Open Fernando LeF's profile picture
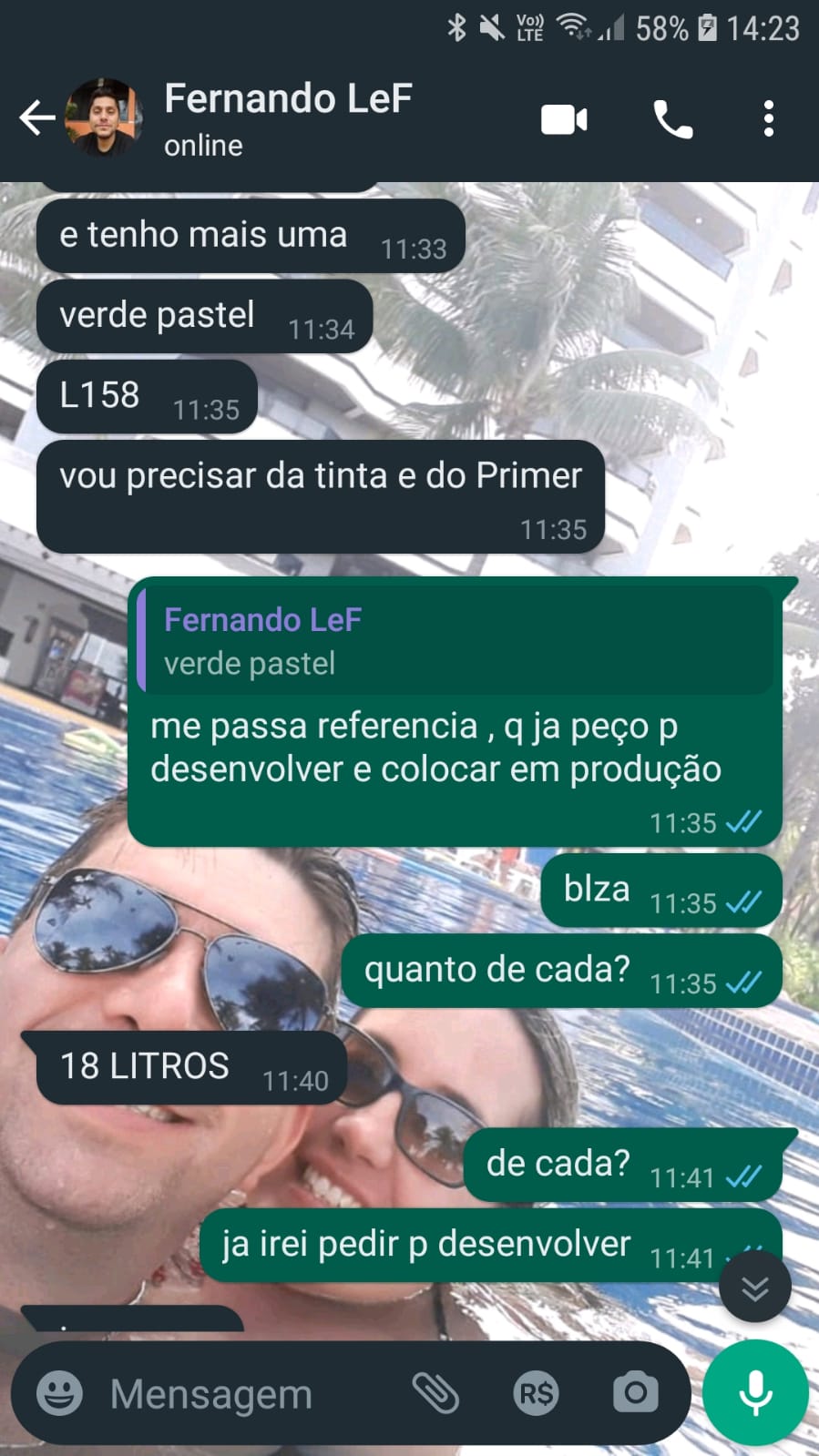The image size is (819, 1456). point(103,117)
